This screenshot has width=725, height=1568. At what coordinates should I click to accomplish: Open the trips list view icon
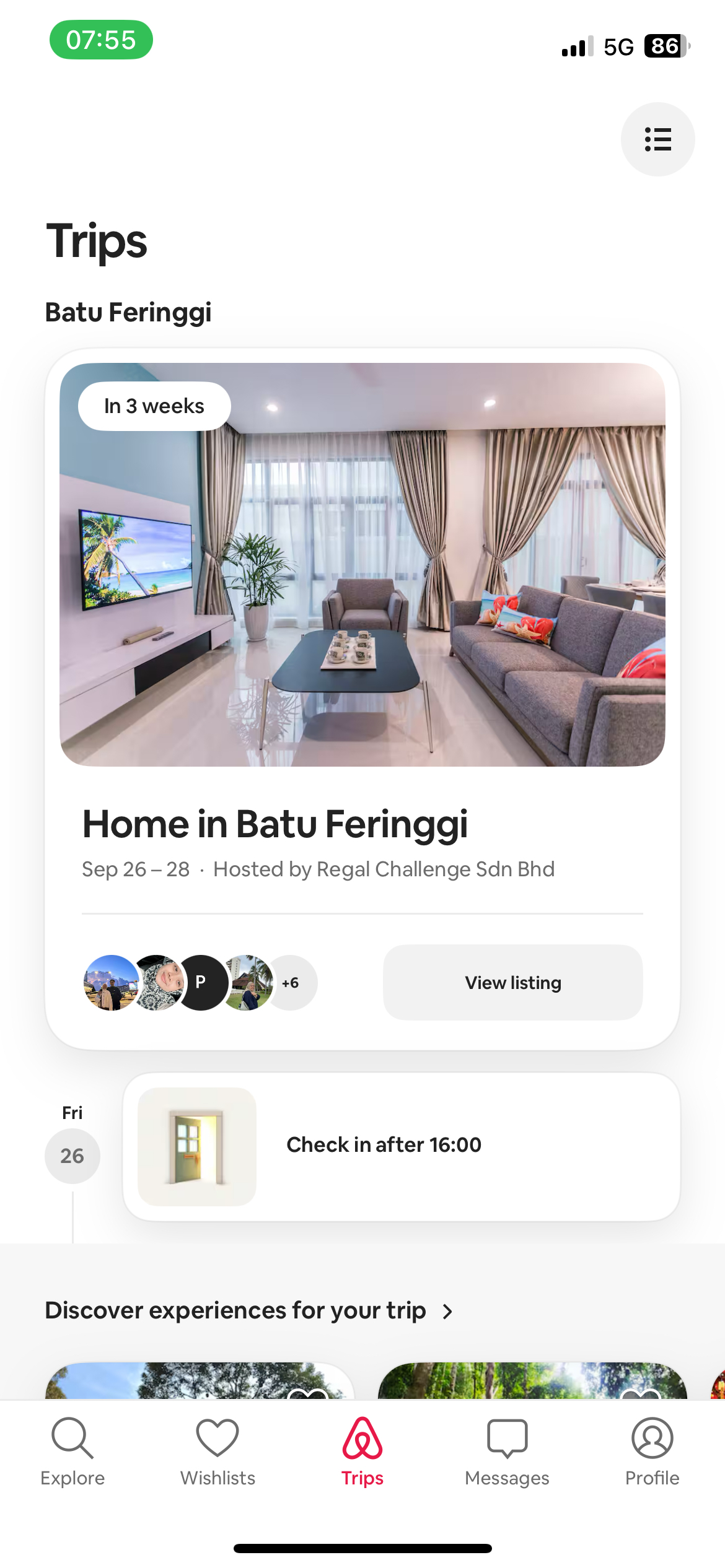tap(657, 139)
